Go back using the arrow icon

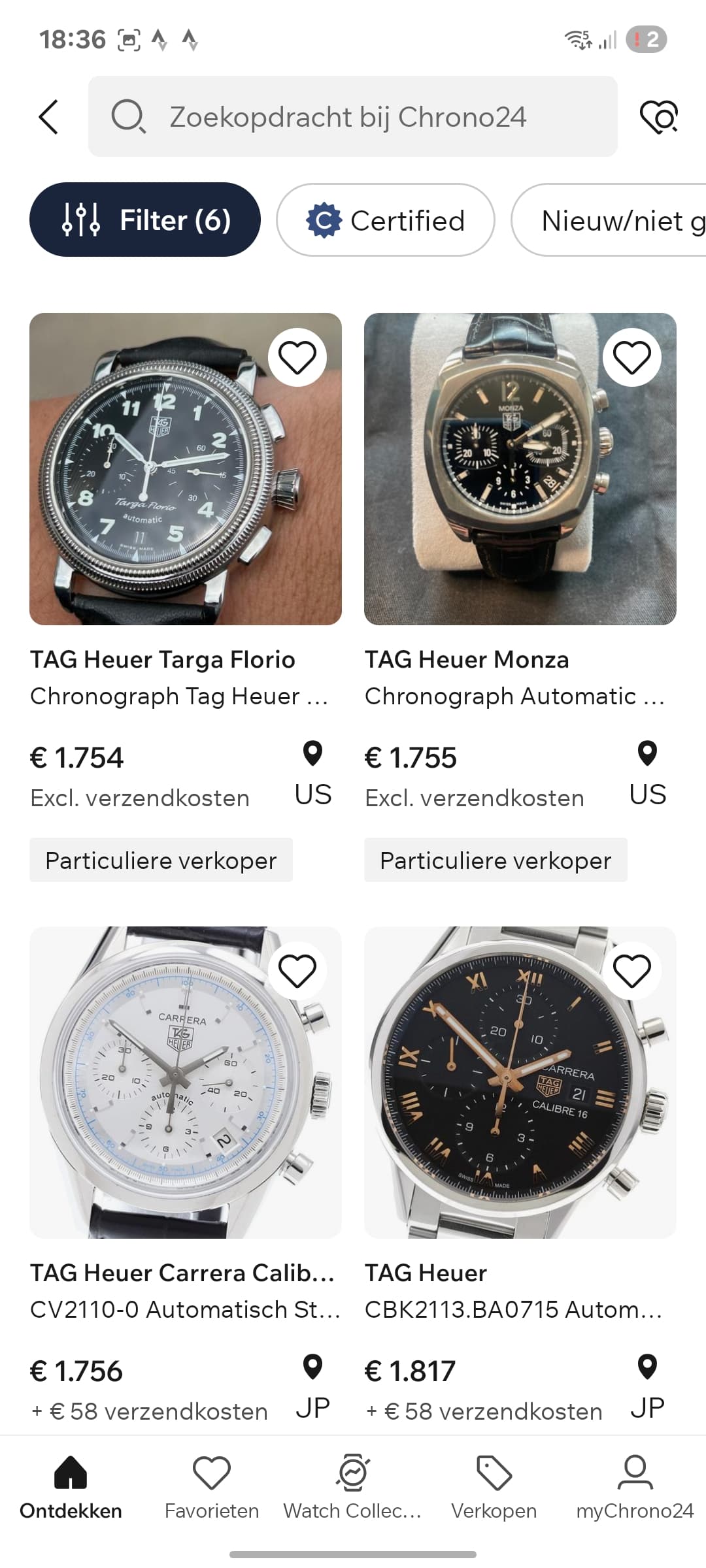(49, 117)
